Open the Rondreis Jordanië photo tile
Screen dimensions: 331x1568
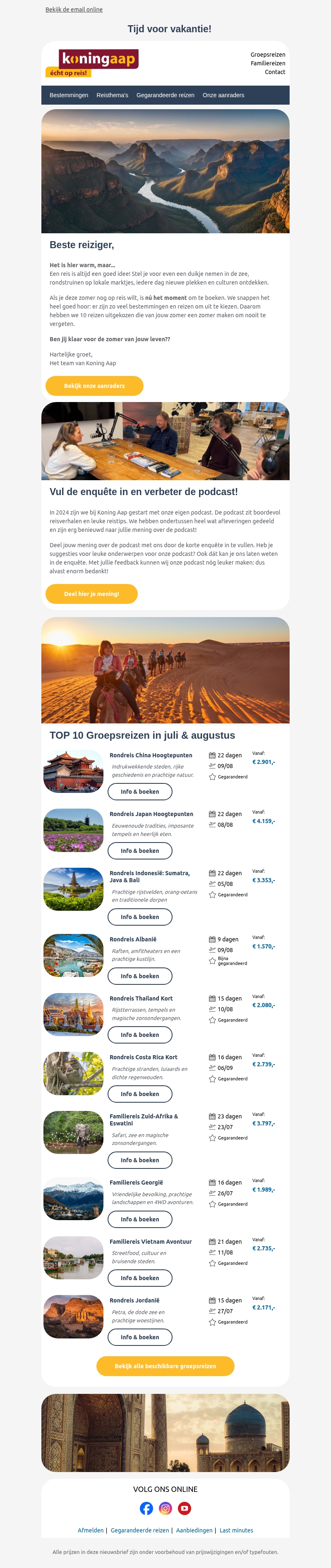tap(73, 1317)
